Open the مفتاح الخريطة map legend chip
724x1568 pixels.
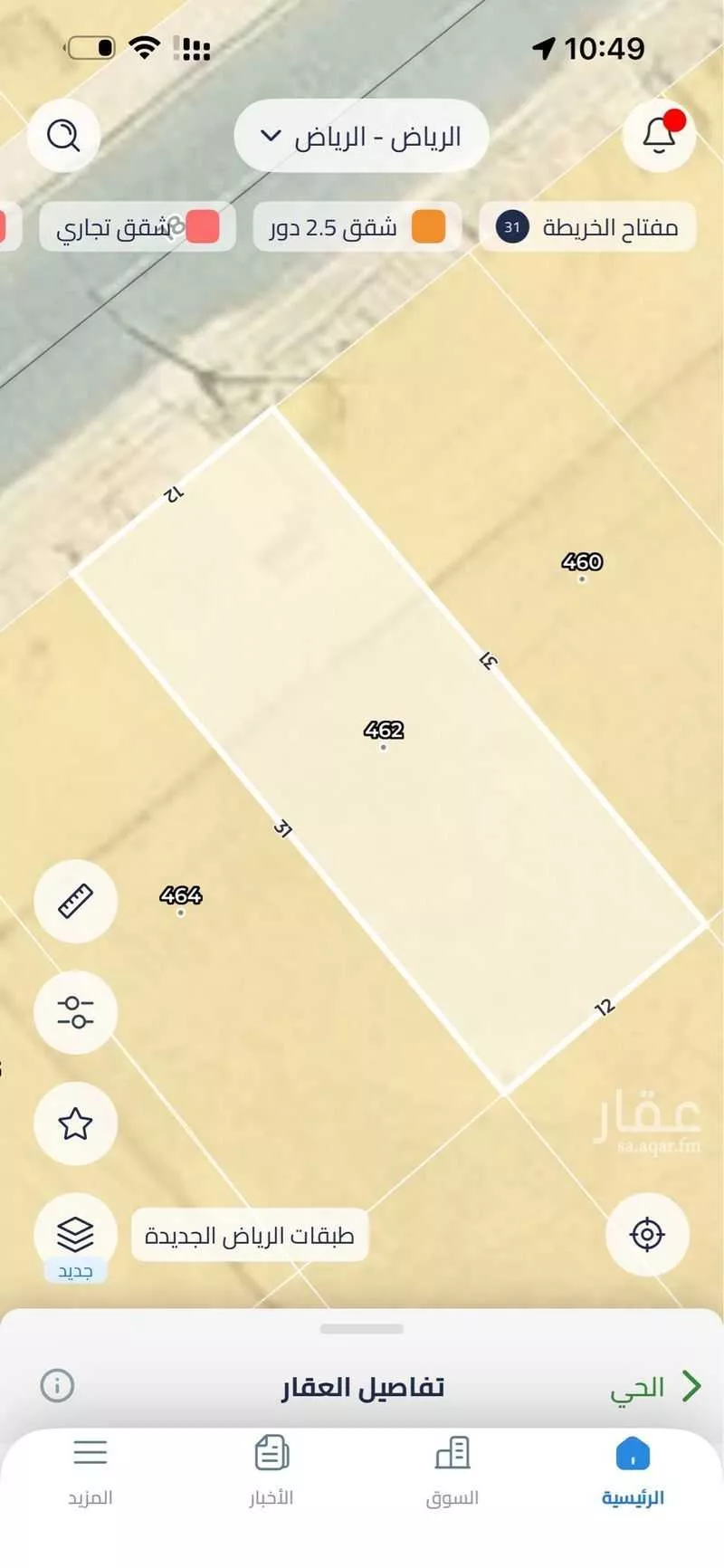[x=588, y=226]
